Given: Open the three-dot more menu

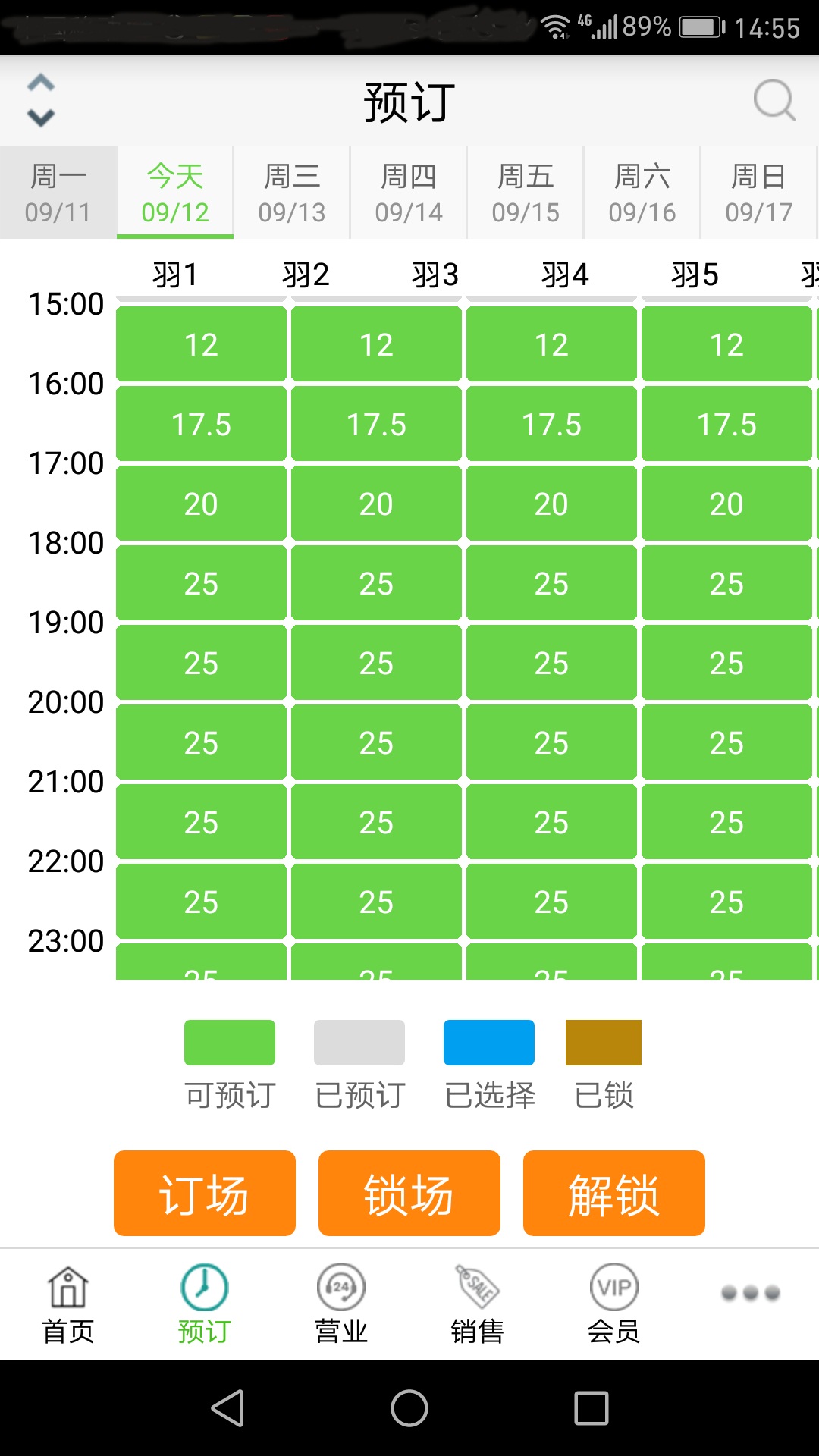Looking at the screenshot, I should (x=751, y=1293).
